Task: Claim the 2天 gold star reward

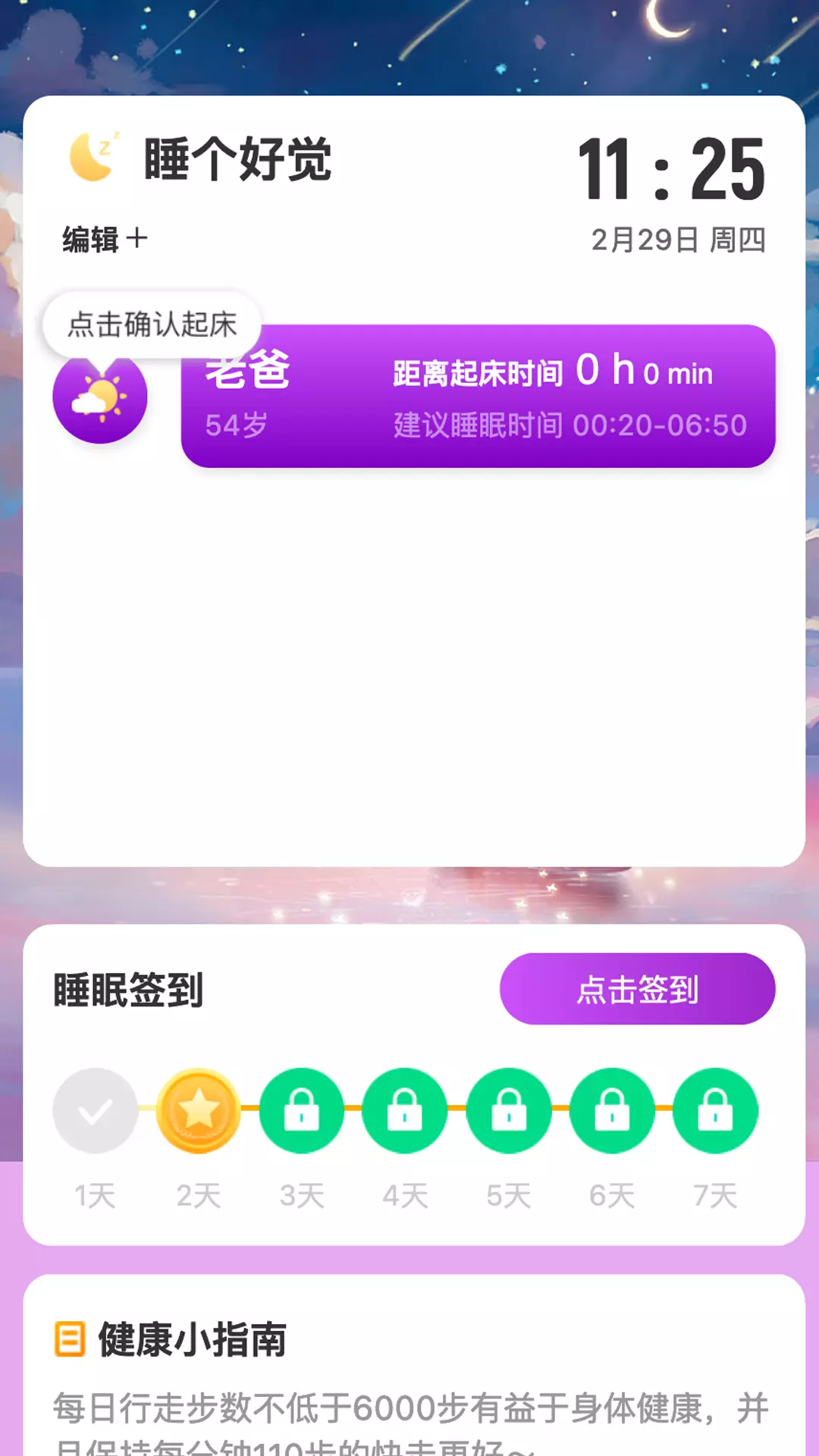Action: (199, 1110)
